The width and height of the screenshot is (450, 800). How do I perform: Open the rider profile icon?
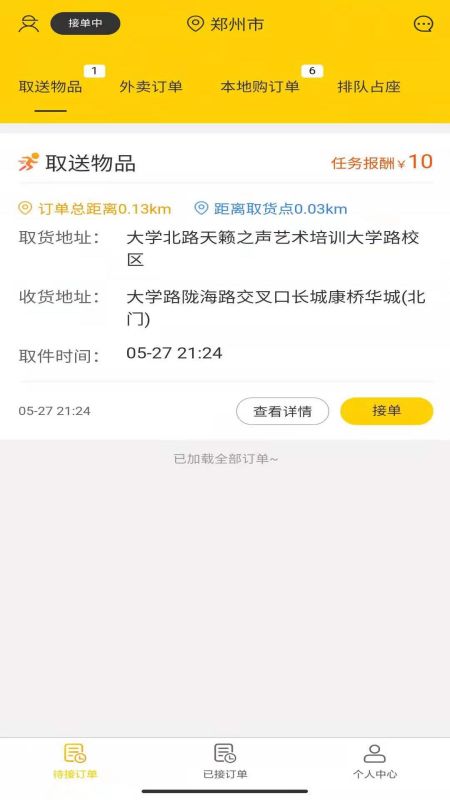point(29,24)
